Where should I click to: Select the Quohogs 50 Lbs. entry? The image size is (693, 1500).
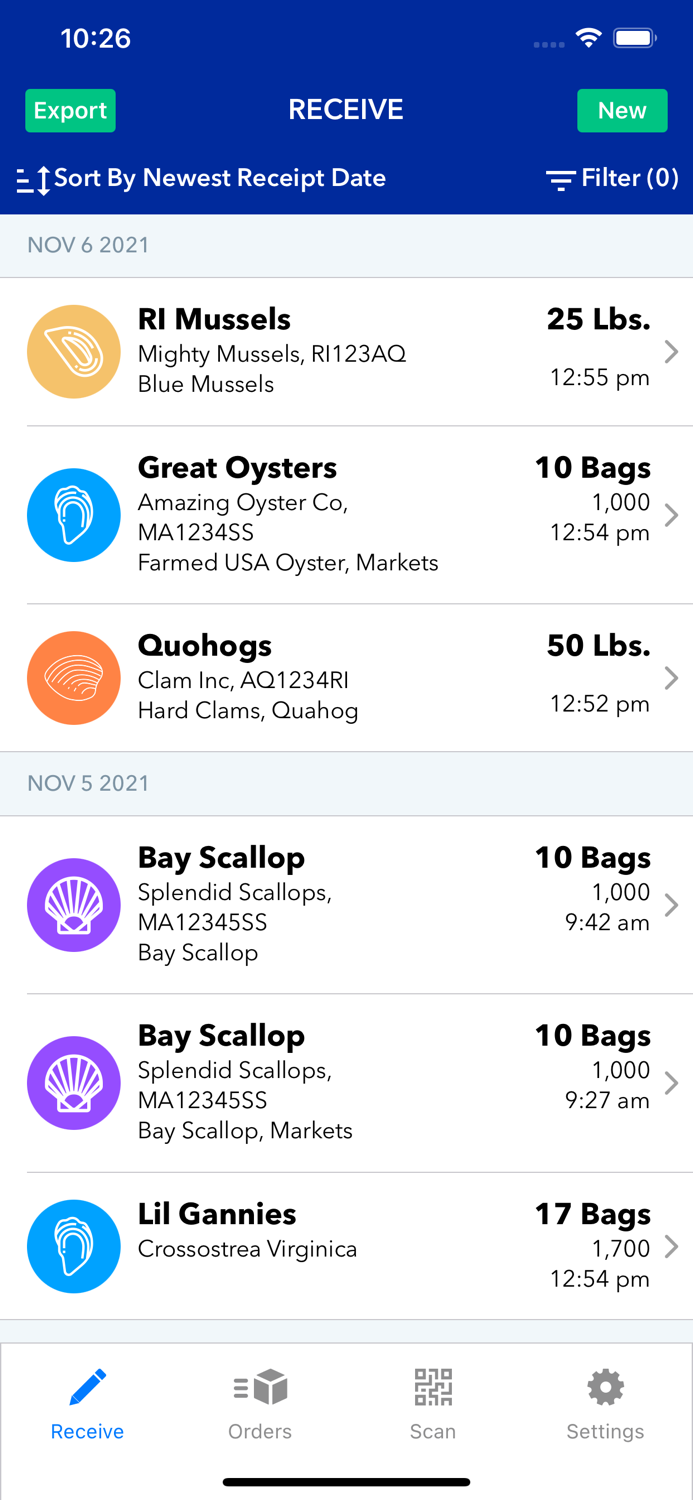click(346, 678)
